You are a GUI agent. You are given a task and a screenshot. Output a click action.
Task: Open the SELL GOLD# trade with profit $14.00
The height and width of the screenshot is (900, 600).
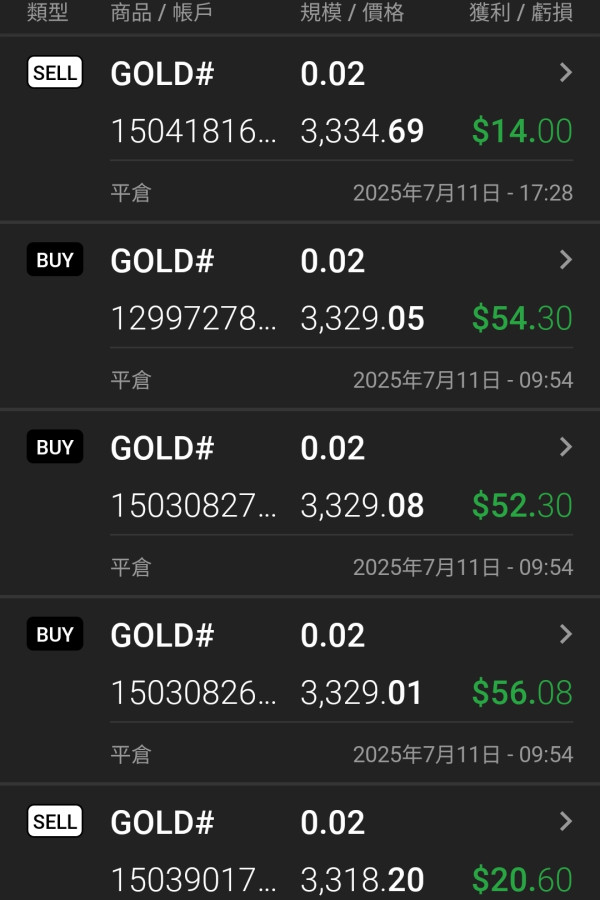click(x=565, y=73)
